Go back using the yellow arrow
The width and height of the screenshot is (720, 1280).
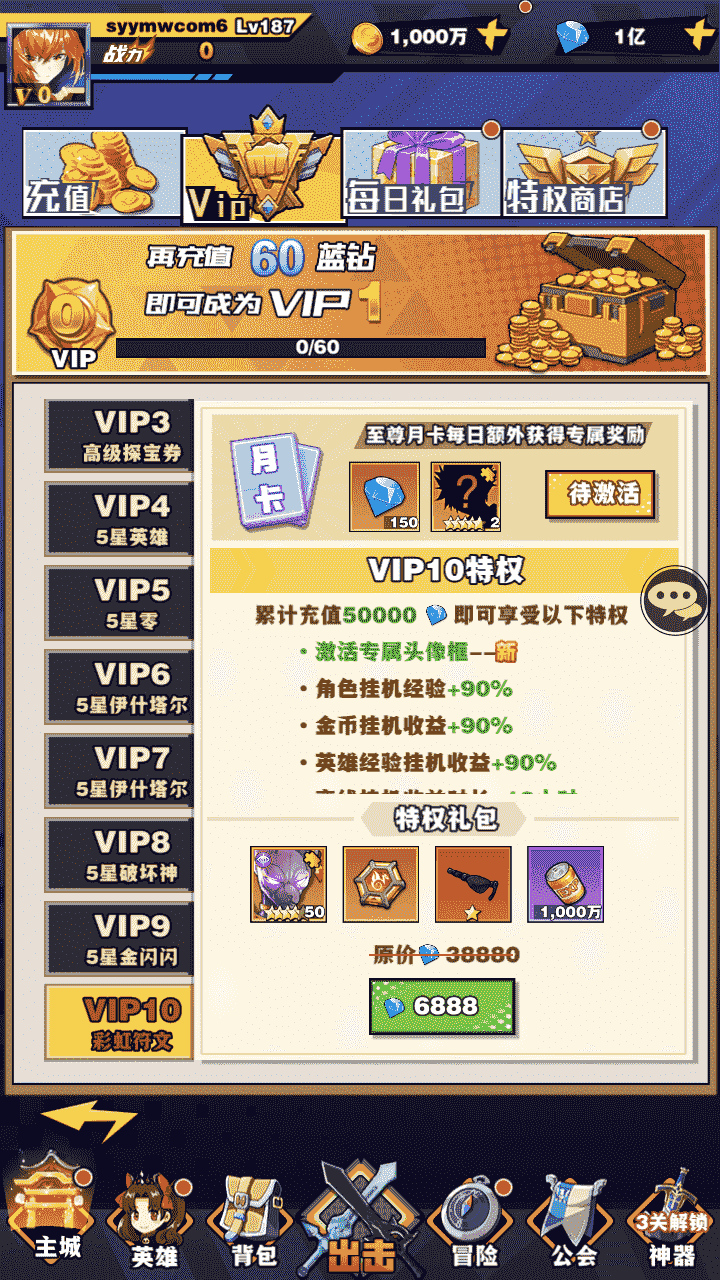click(90, 1118)
